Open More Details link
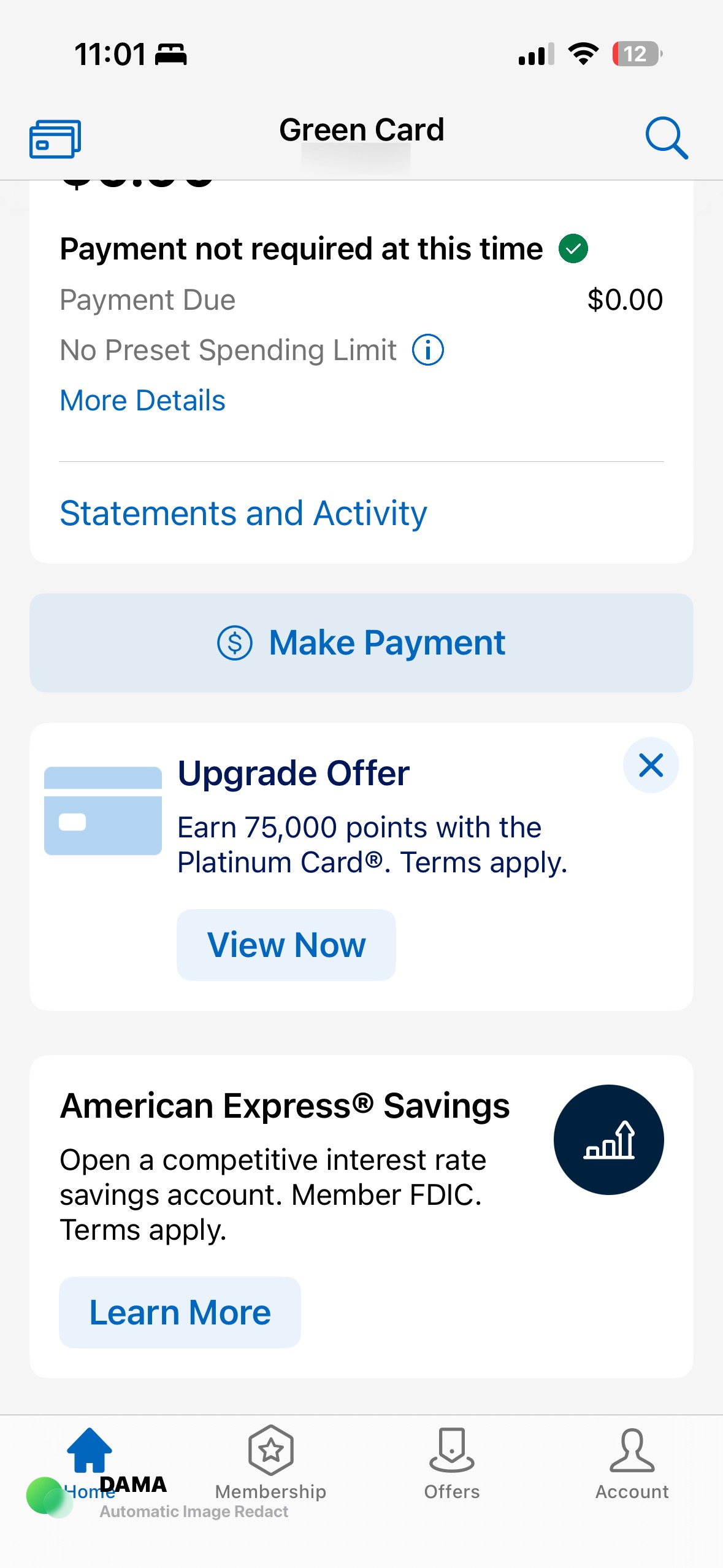The image size is (723, 1568). [x=142, y=401]
